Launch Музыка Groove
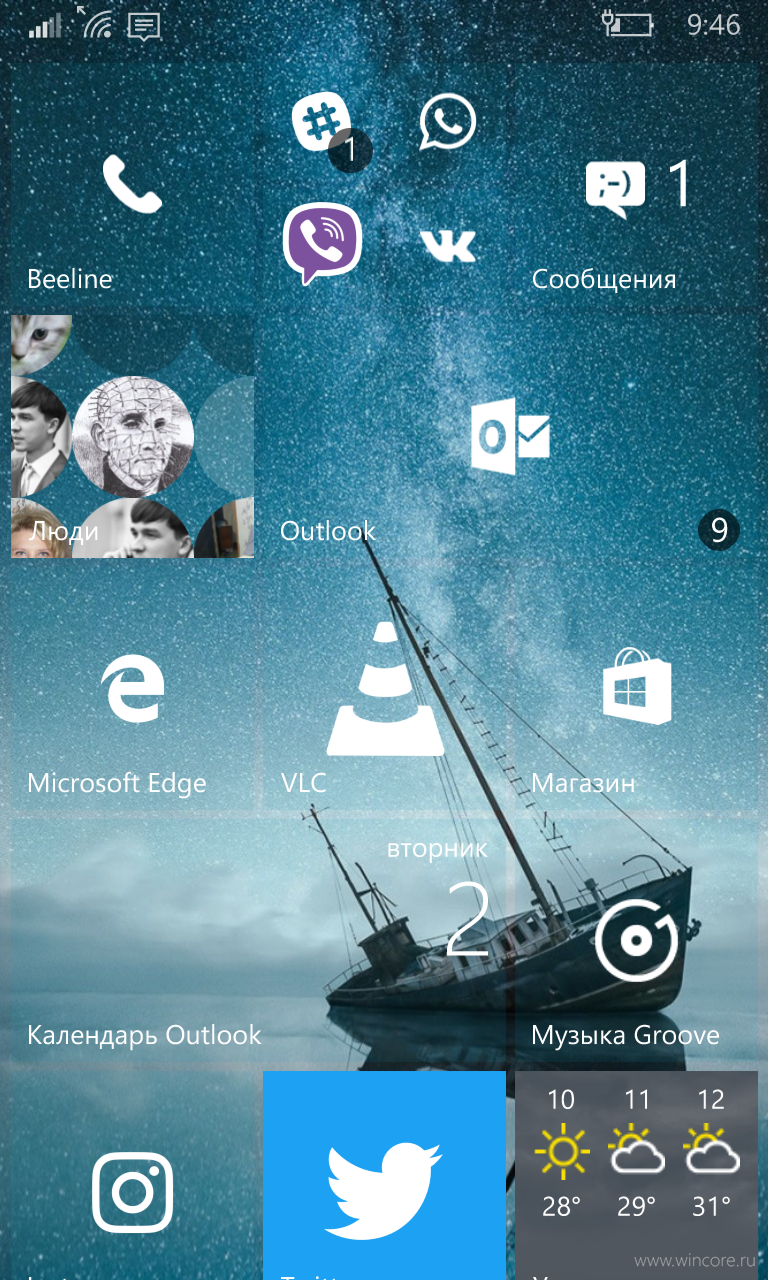Viewport: 768px width, 1280px height. [x=636, y=940]
